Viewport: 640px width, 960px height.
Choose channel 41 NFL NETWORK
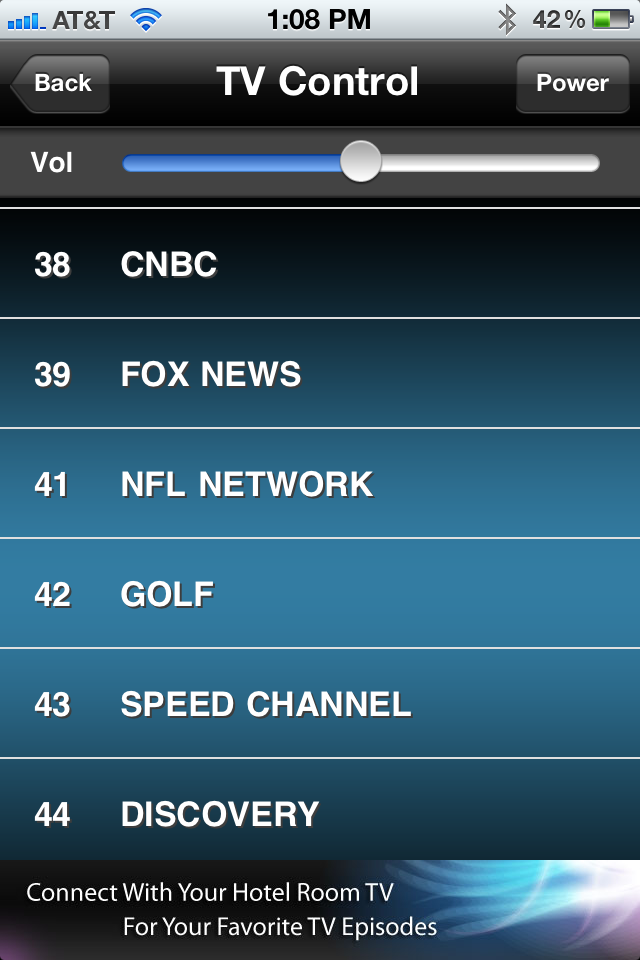pyautogui.click(x=320, y=484)
